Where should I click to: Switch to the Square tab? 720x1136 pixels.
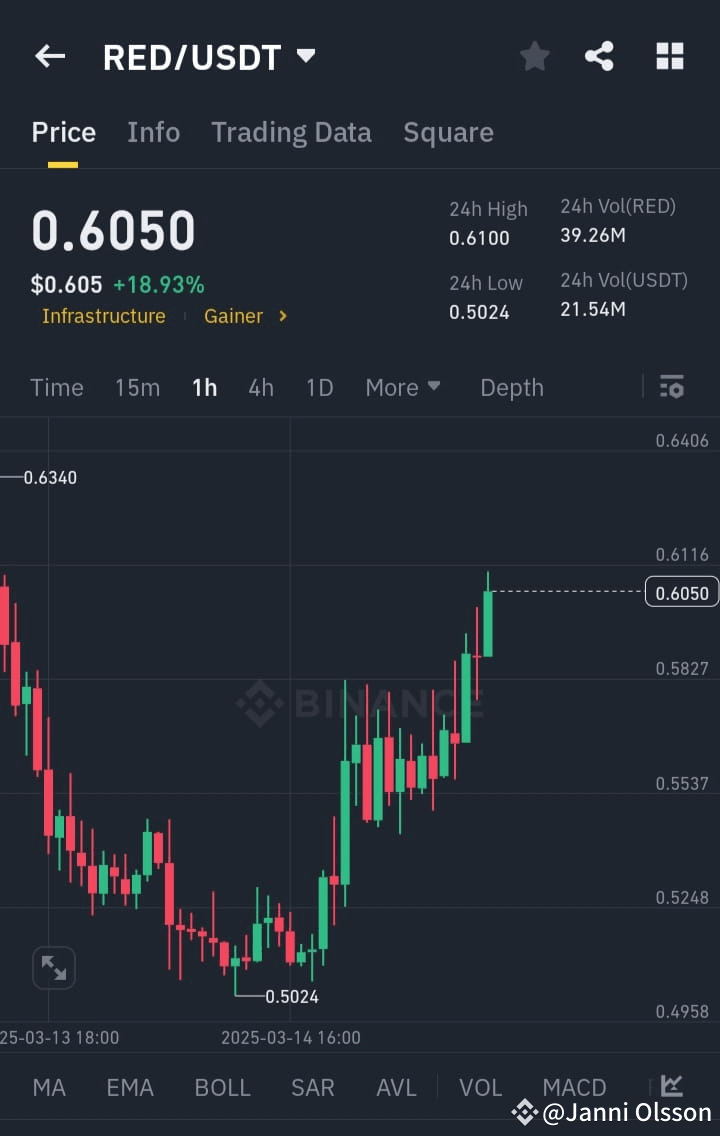(x=448, y=132)
